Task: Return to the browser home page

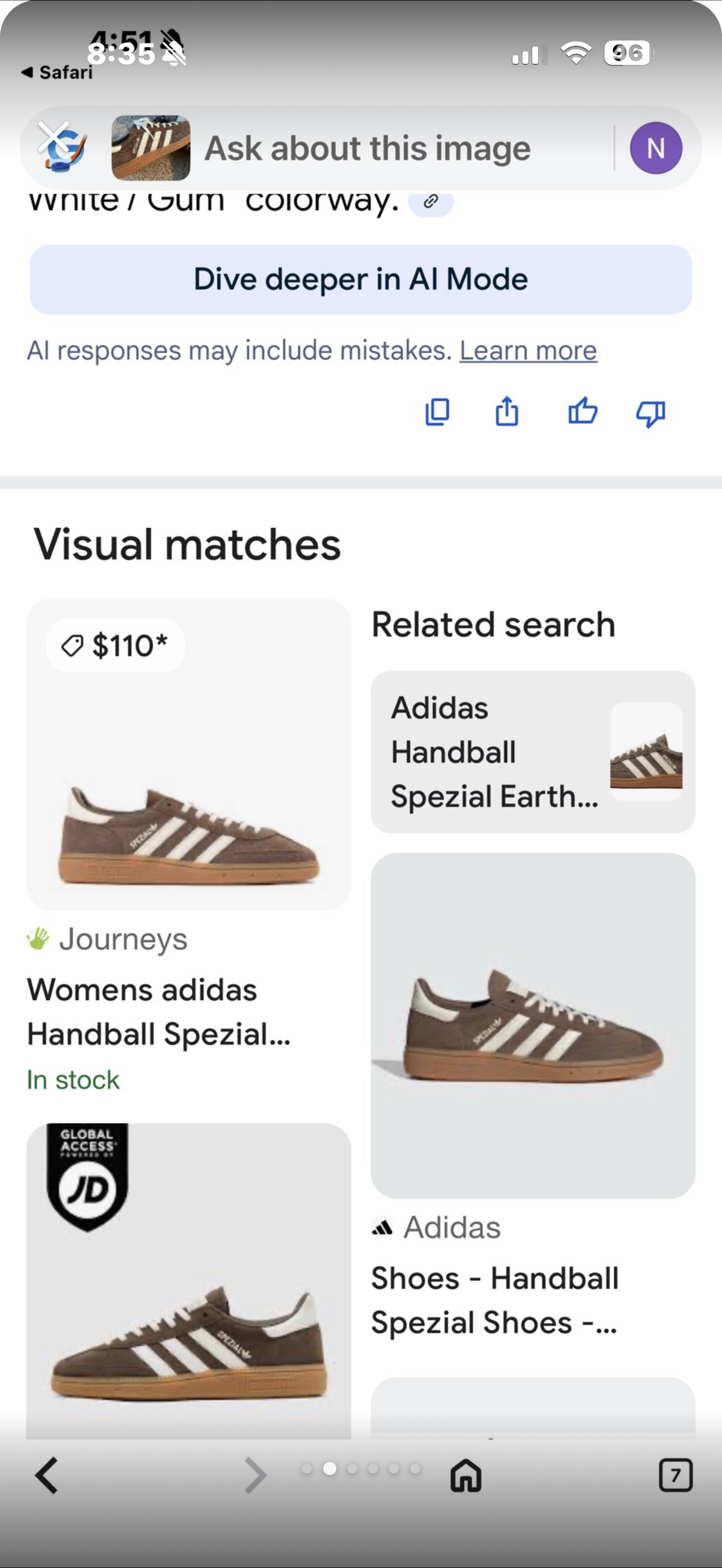Action: point(466,1475)
